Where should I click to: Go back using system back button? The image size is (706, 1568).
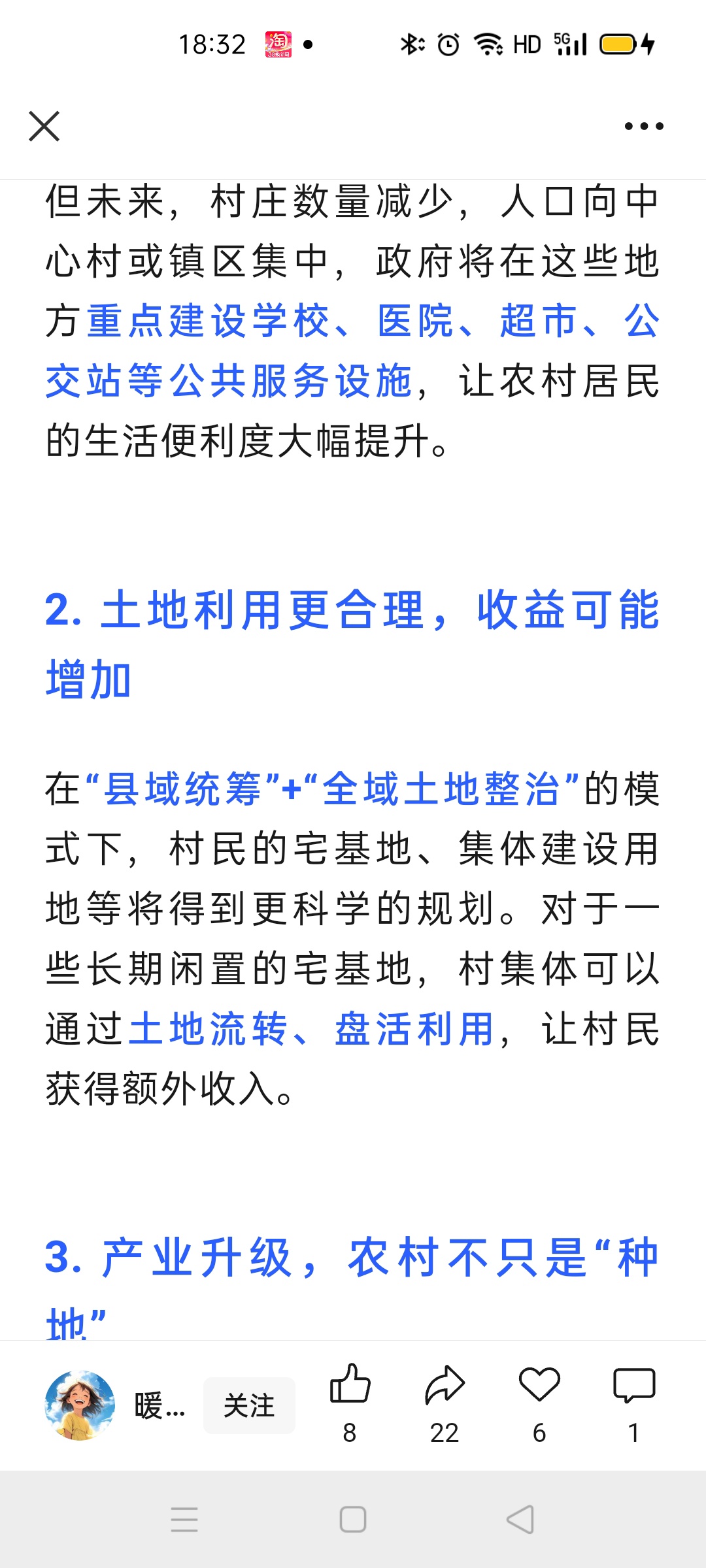pos(521,1520)
